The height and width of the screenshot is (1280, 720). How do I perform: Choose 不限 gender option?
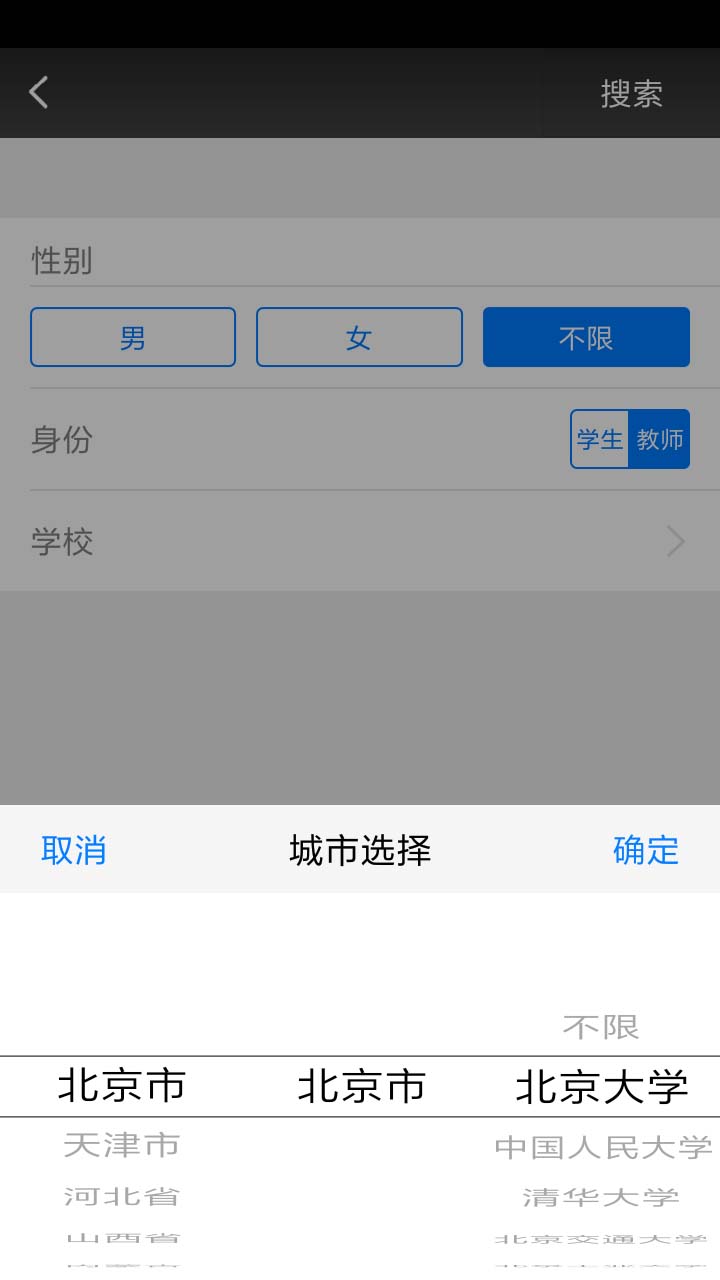(586, 338)
